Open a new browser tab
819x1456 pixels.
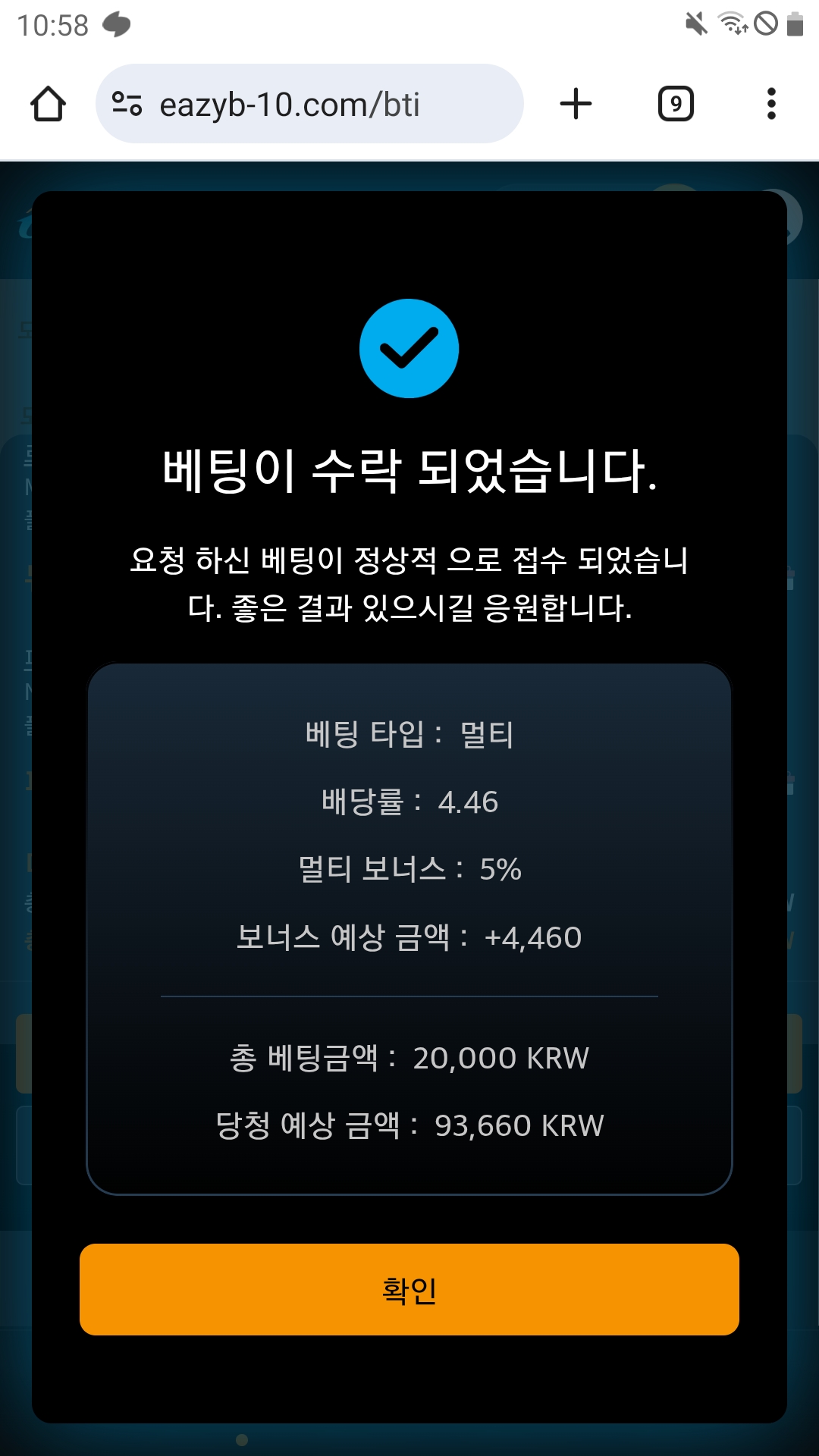tap(576, 104)
